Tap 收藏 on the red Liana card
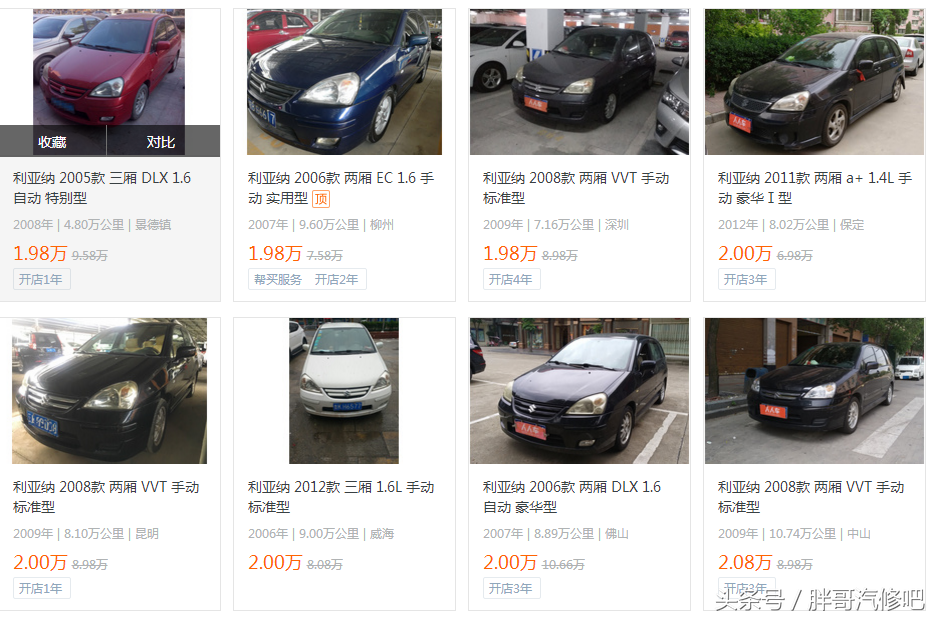Viewport: 940px width, 621px height. point(52,142)
